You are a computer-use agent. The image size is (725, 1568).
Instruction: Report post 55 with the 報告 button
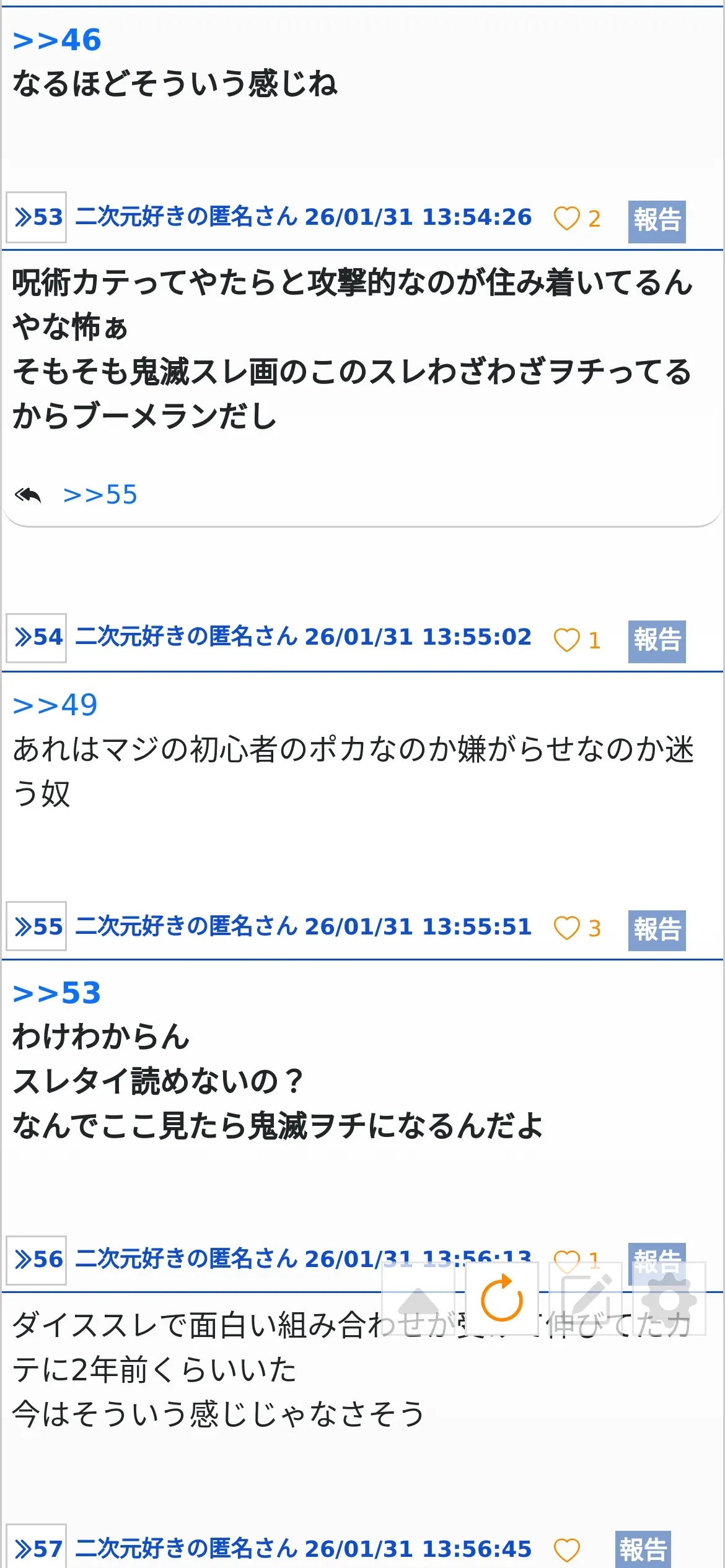[657, 930]
